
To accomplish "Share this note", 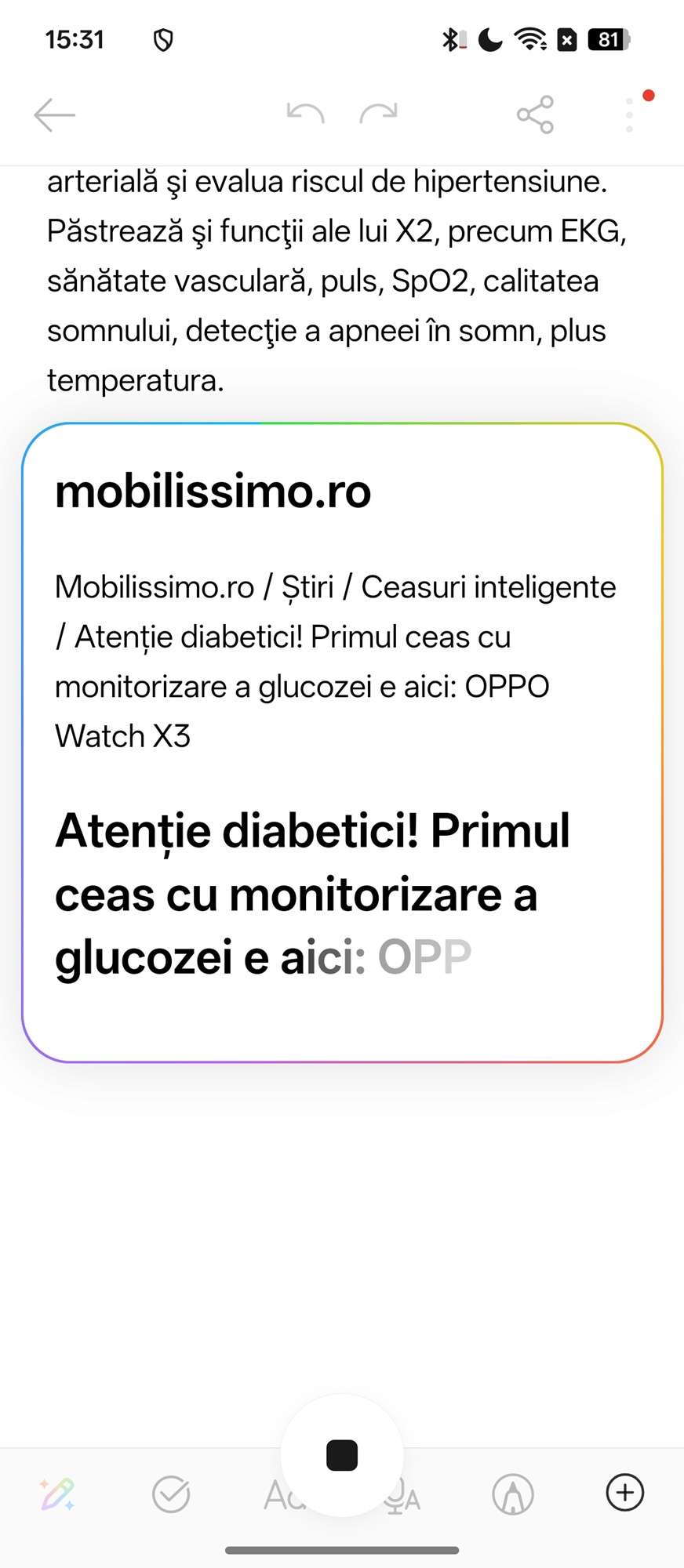I will [535, 115].
